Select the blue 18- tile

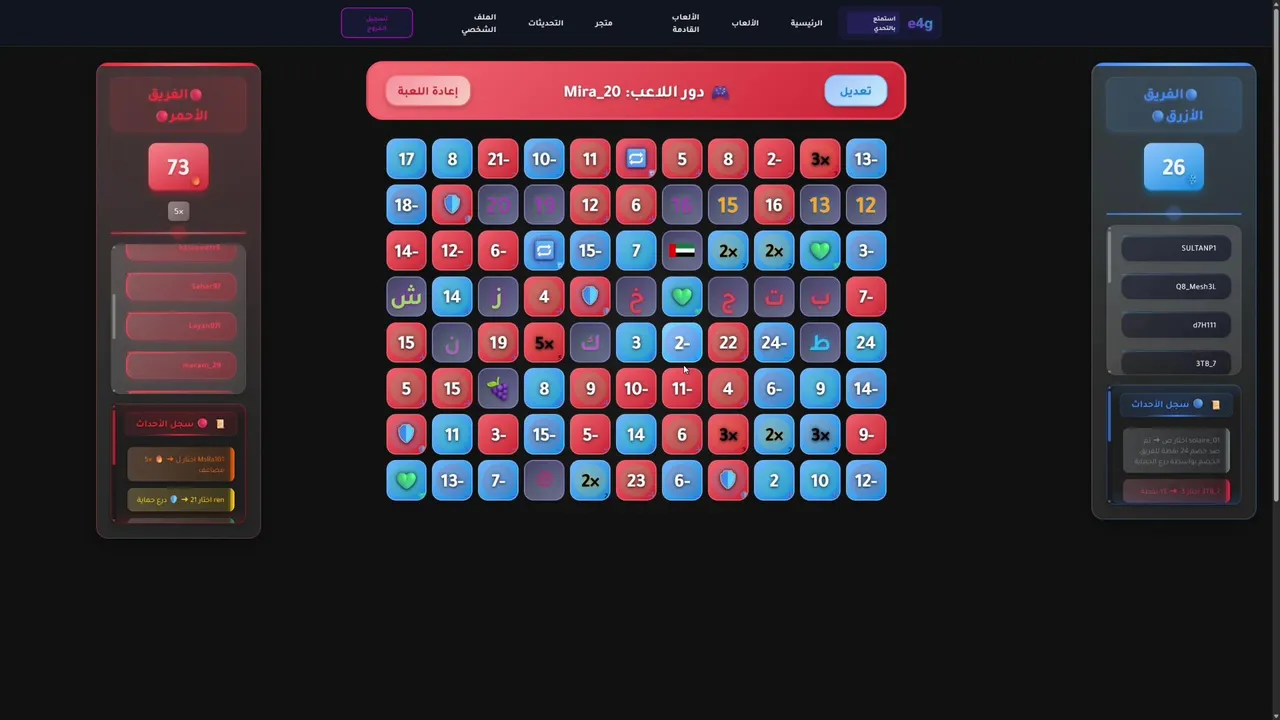[406, 205]
